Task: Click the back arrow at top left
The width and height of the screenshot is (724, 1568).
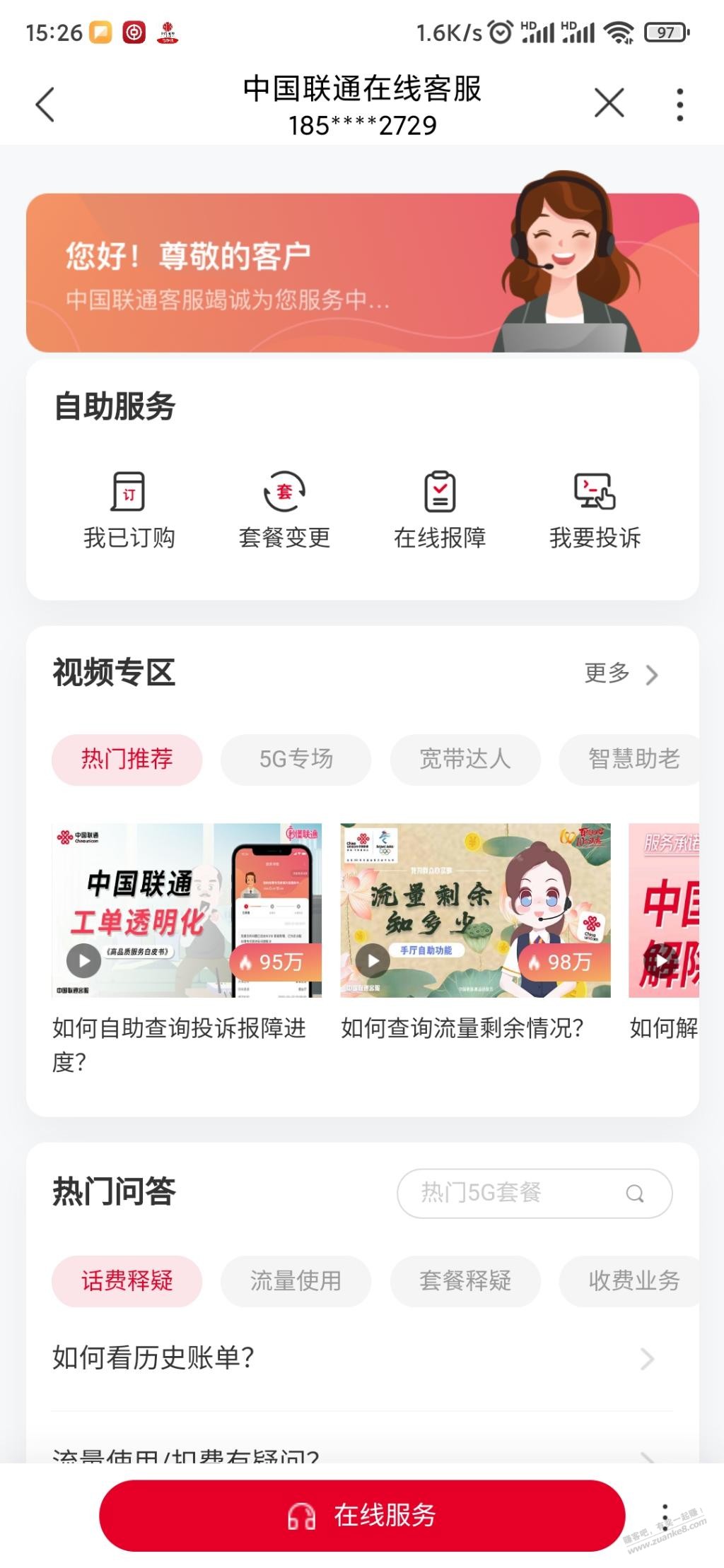Action: click(x=45, y=104)
